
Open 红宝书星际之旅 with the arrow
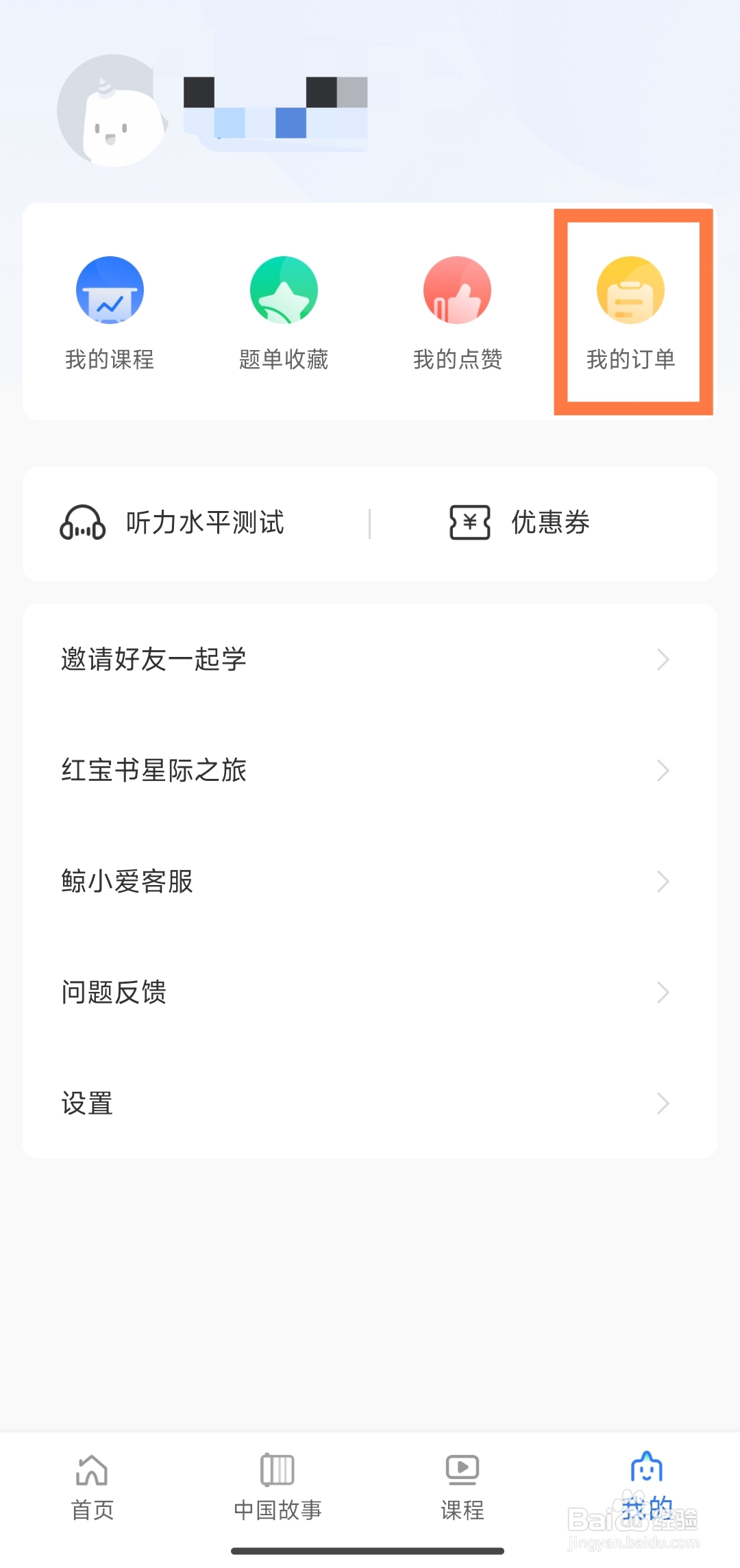tap(662, 771)
